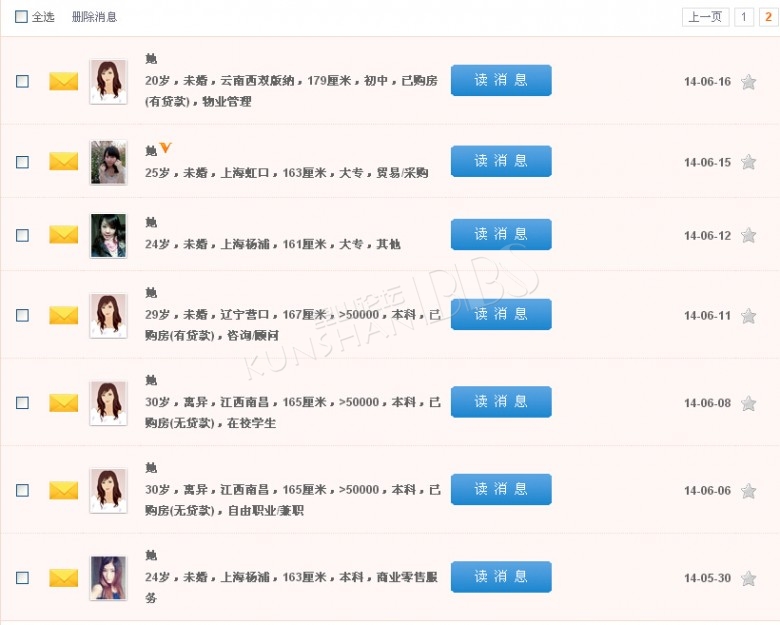The height and width of the screenshot is (625, 780).
Task: Read the message dated 14-06-08
Action: point(500,402)
